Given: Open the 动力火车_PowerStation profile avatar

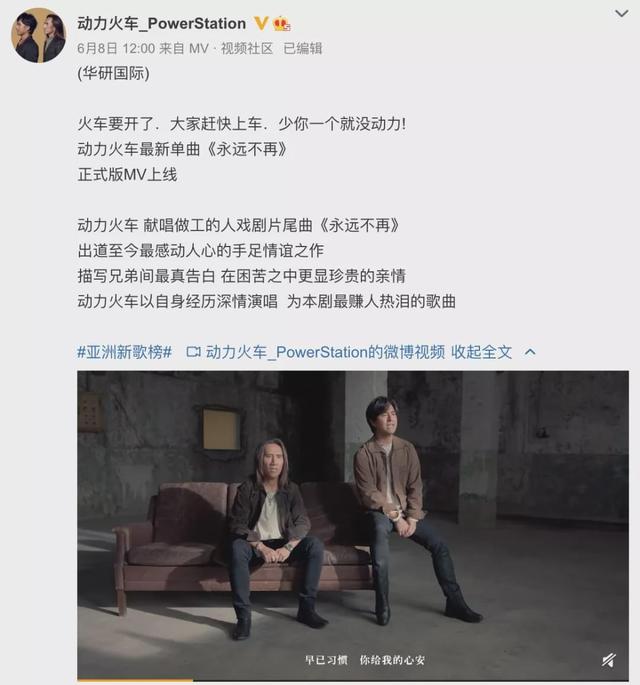Looking at the screenshot, I should (39, 36).
